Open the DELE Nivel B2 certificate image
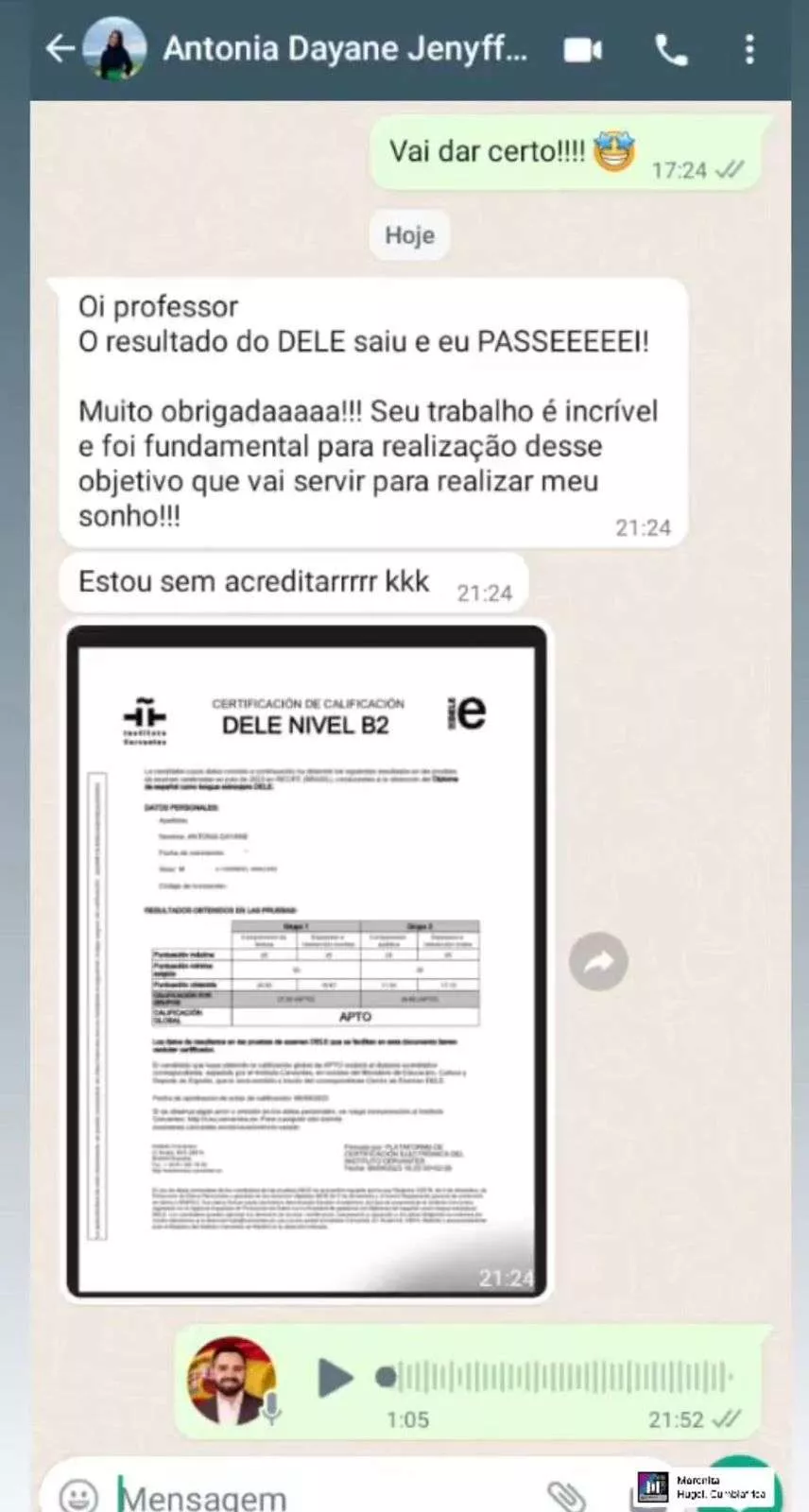 [x=307, y=959]
